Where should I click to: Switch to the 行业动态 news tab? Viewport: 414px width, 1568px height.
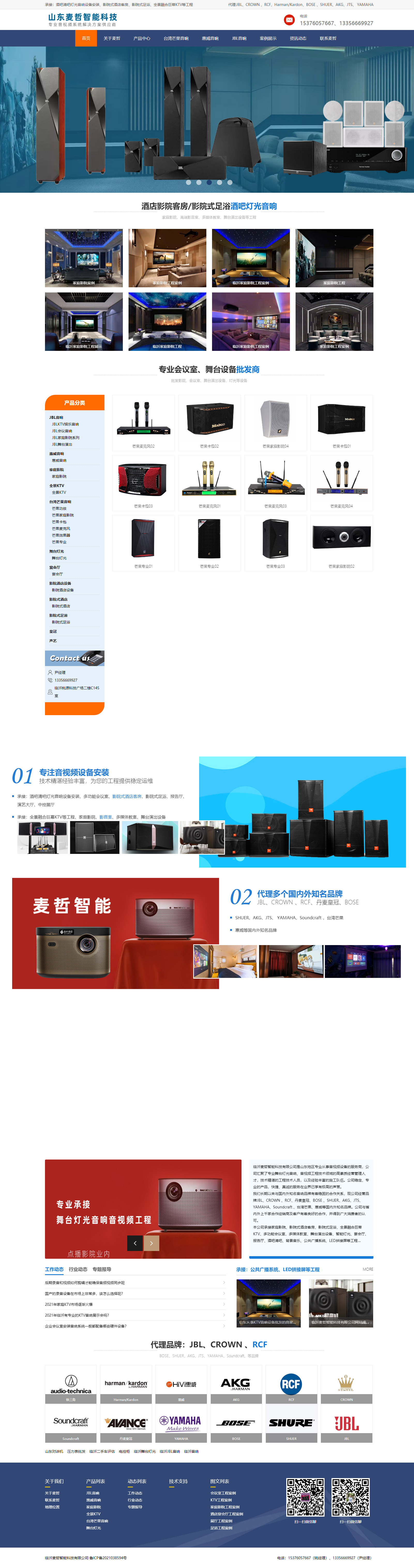point(78,1269)
